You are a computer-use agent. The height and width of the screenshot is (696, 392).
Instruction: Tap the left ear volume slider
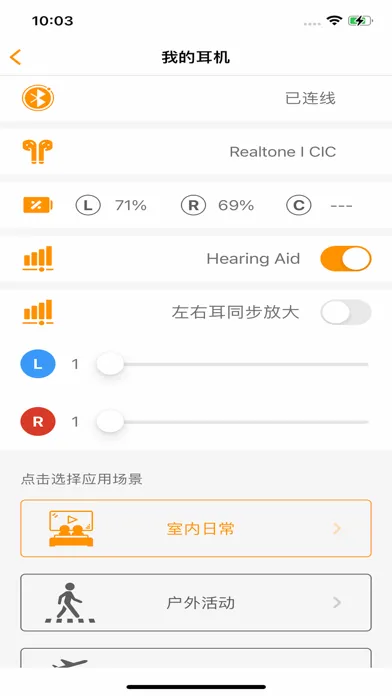click(x=233, y=364)
